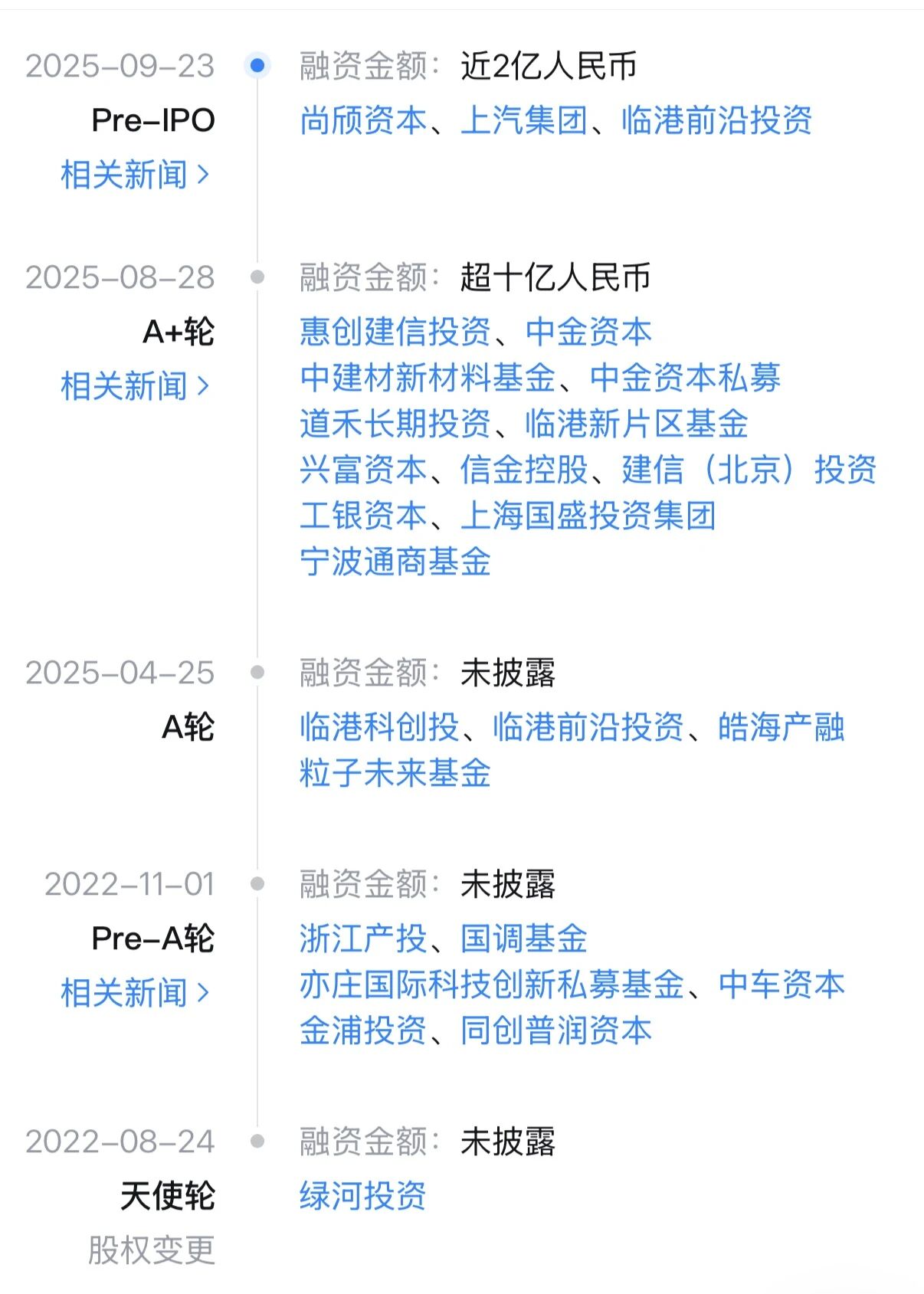
Task: Open 临港新片区基金 investor page
Action: (636, 424)
